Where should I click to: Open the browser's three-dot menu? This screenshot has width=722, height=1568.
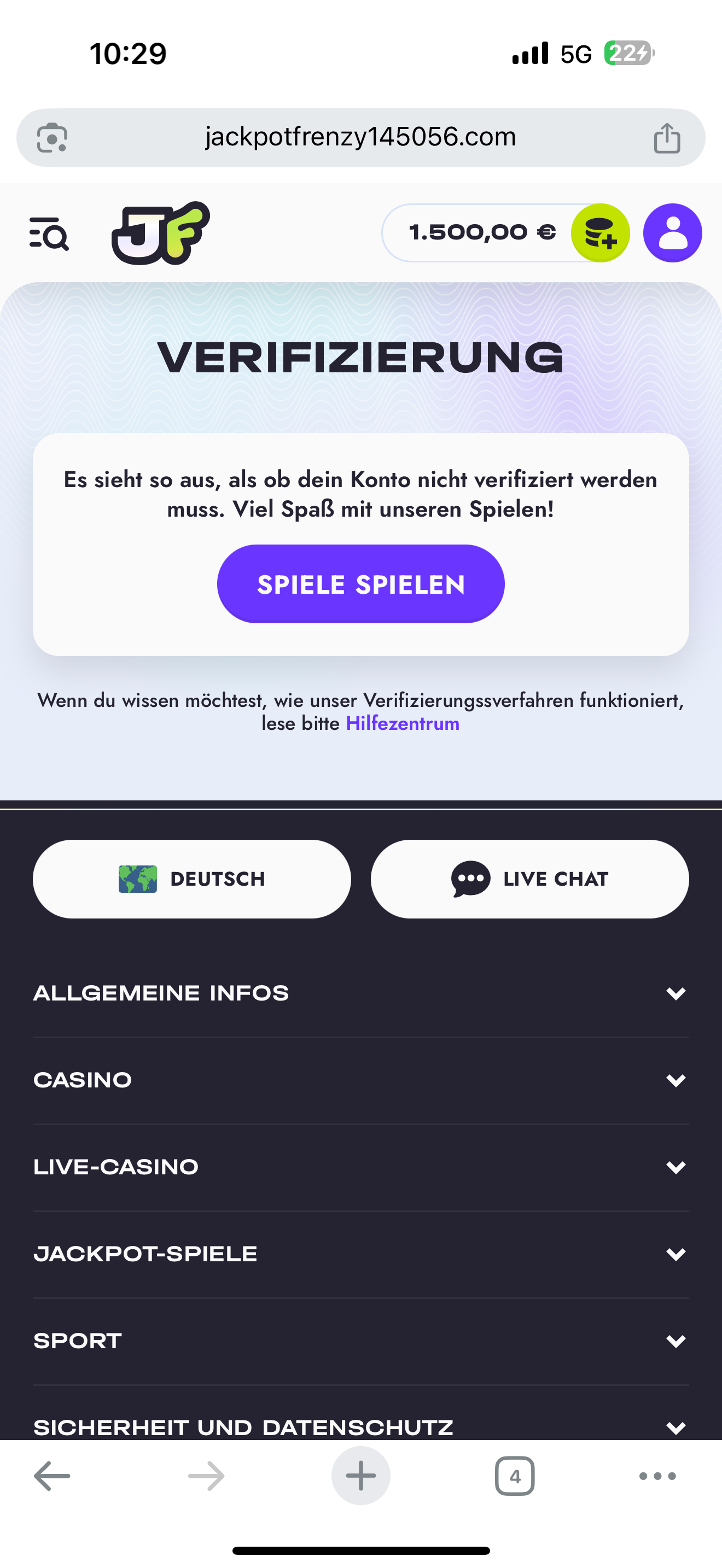(x=657, y=1476)
